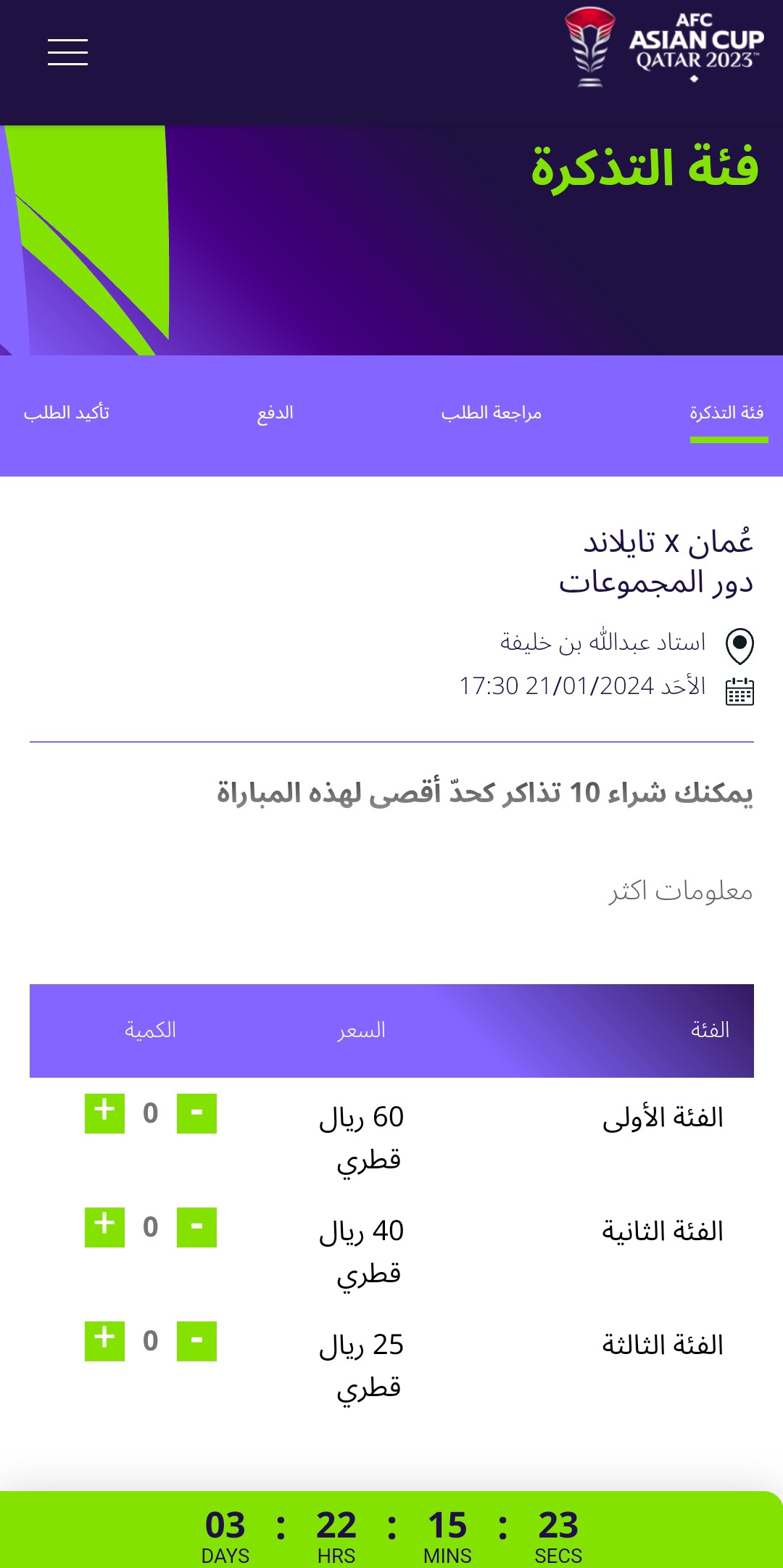
Task: Increase الفئة الثالثة ticket quantity
Action: point(104,1341)
